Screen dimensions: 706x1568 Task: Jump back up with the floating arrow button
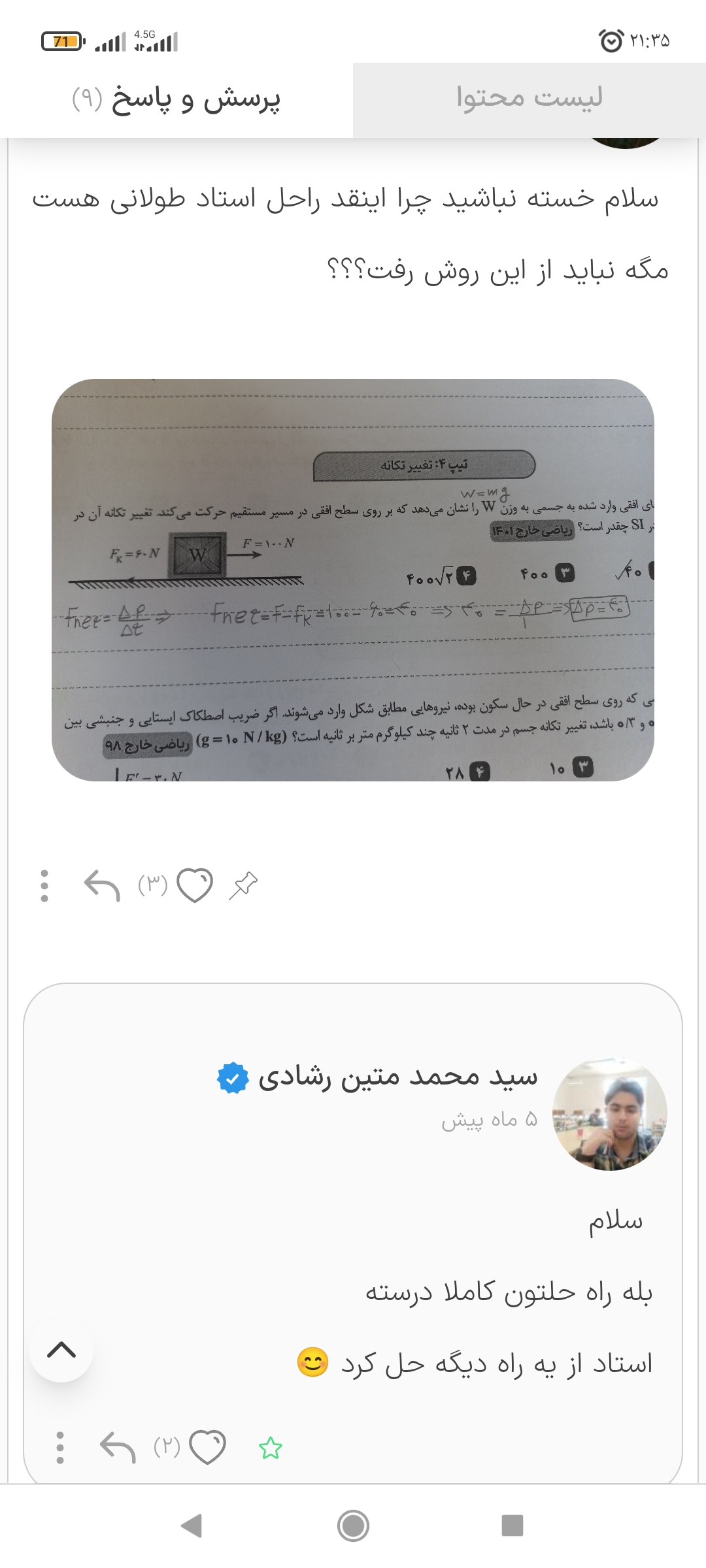[x=61, y=1350]
